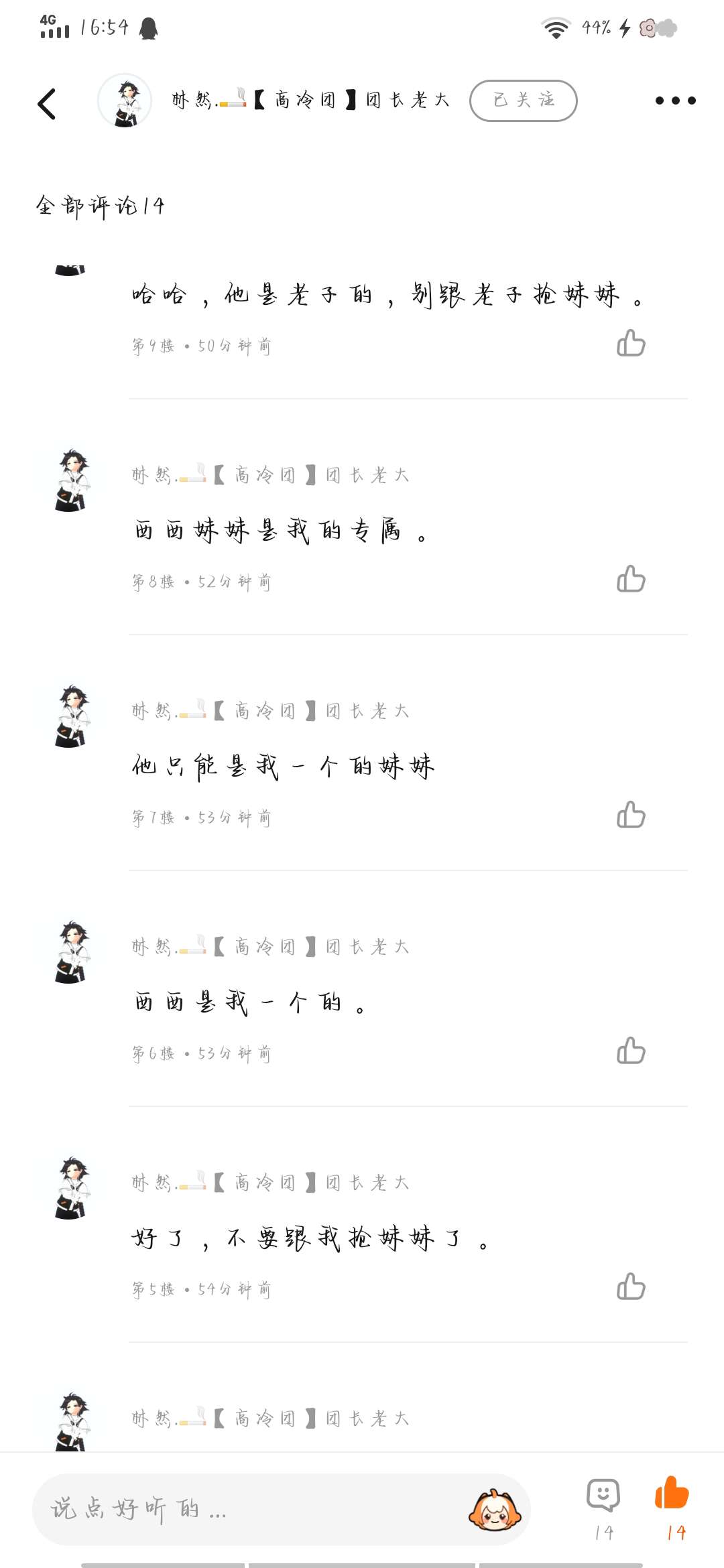
Task: Open the three-dot overflow menu
Action: [x=675, y=101]
